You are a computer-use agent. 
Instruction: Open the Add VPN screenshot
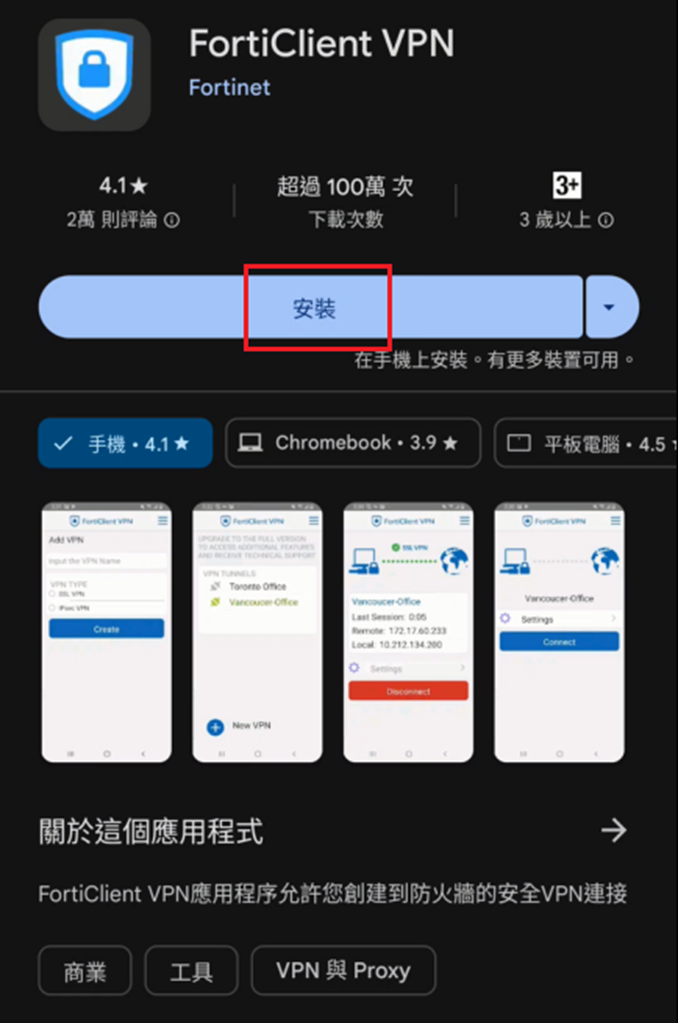click(106, 631)
